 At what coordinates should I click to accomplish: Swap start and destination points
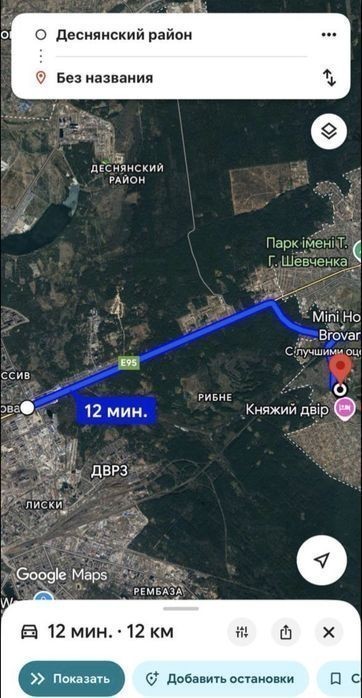pos(329,78)
